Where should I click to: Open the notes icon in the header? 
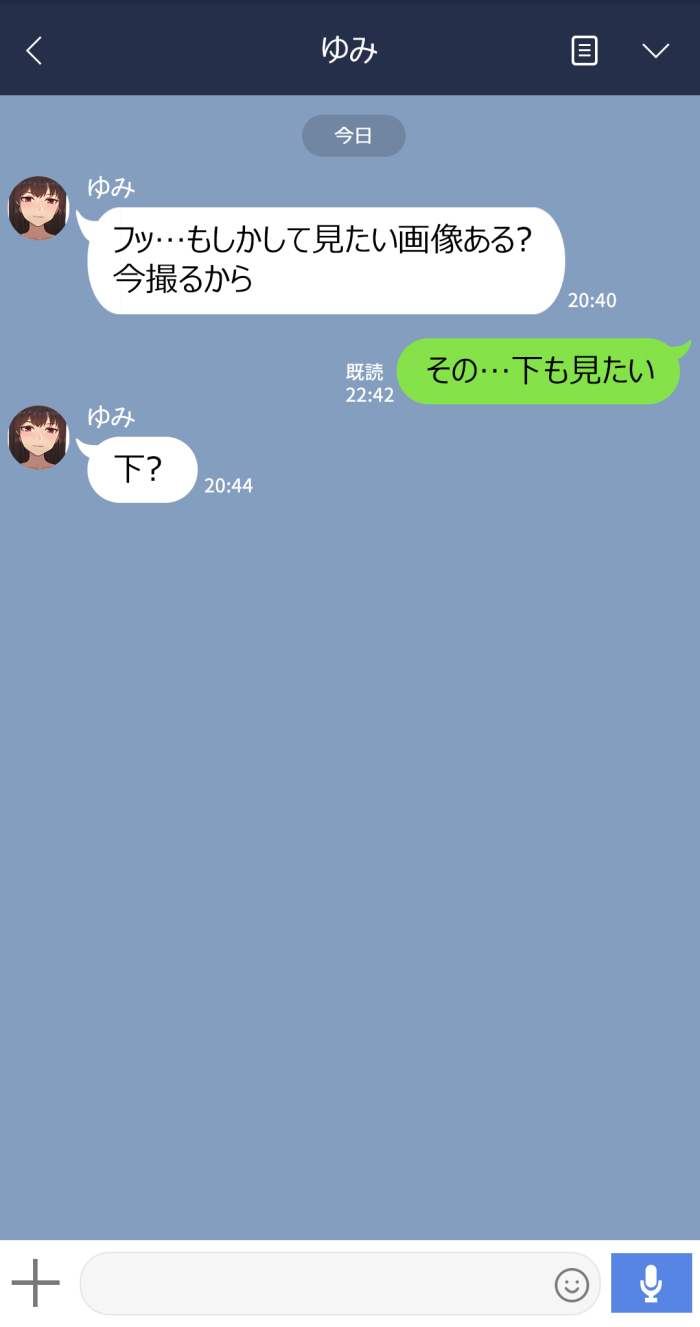click(584, 51)
